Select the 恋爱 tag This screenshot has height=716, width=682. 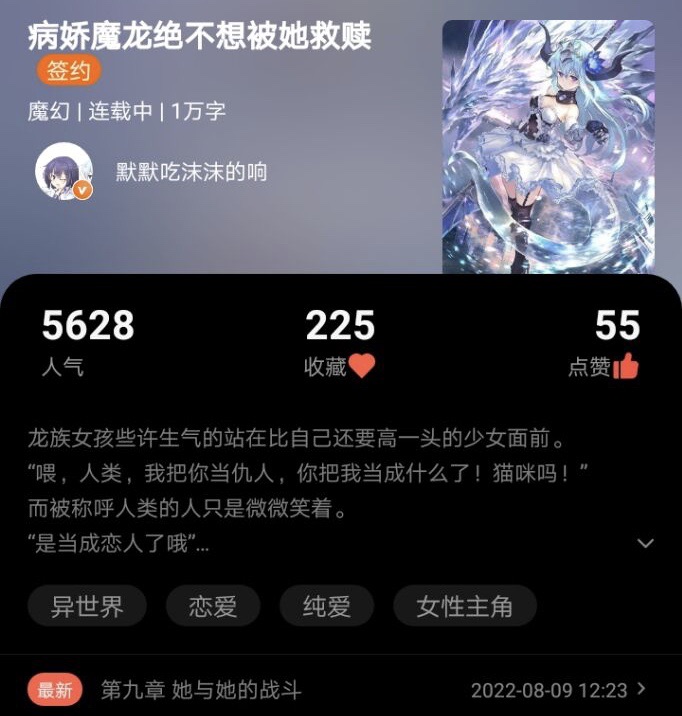pos(212,606)
